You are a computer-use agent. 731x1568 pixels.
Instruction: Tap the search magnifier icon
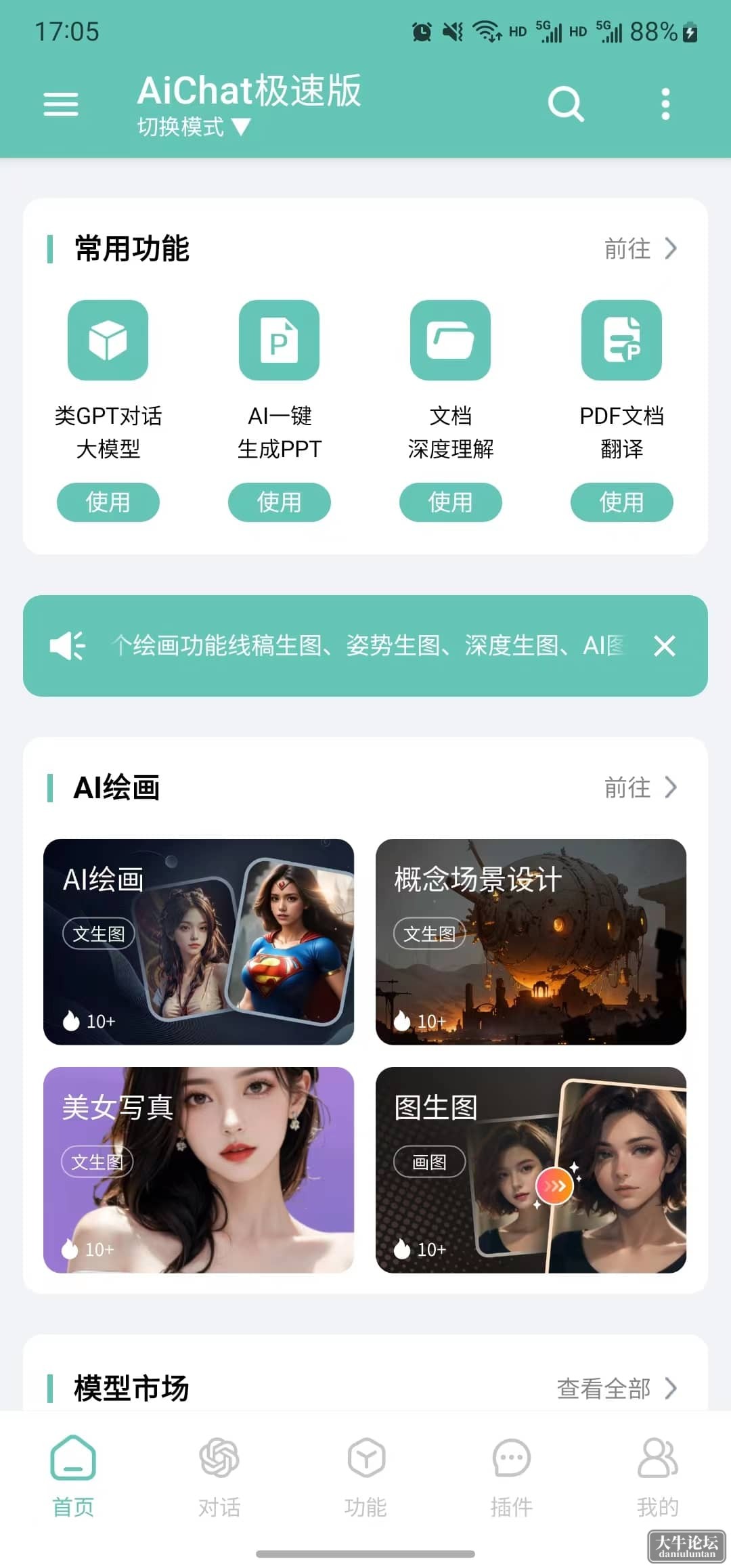coord(566,104)
